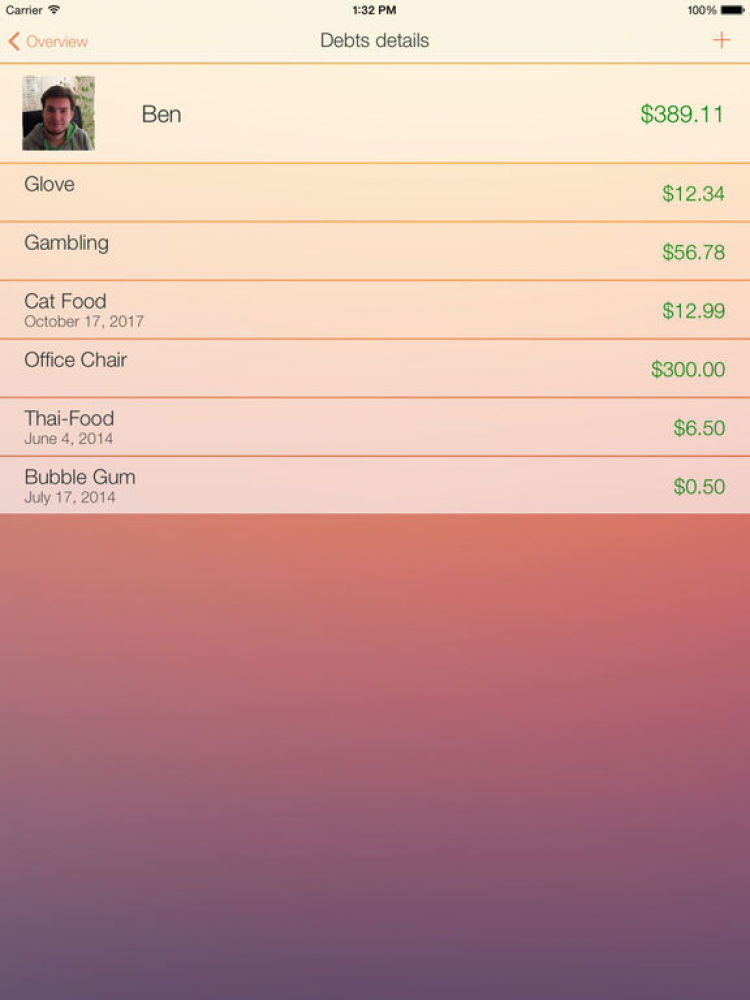The height and width of the screenshot is (1000, 750).
Task: Open the Bubble Gum debt
Action: [x=374, y=486]
